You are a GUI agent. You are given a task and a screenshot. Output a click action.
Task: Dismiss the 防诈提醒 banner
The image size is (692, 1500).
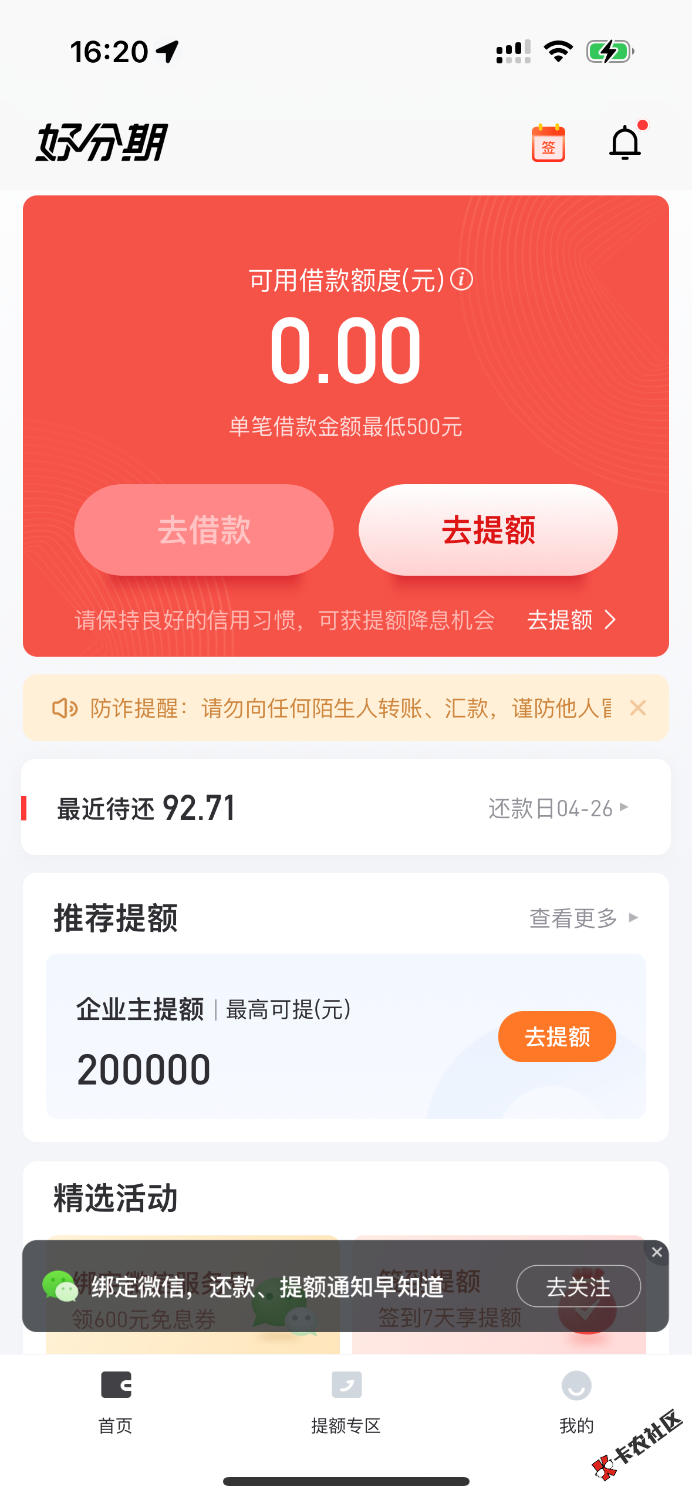click(x=638, y=708)
